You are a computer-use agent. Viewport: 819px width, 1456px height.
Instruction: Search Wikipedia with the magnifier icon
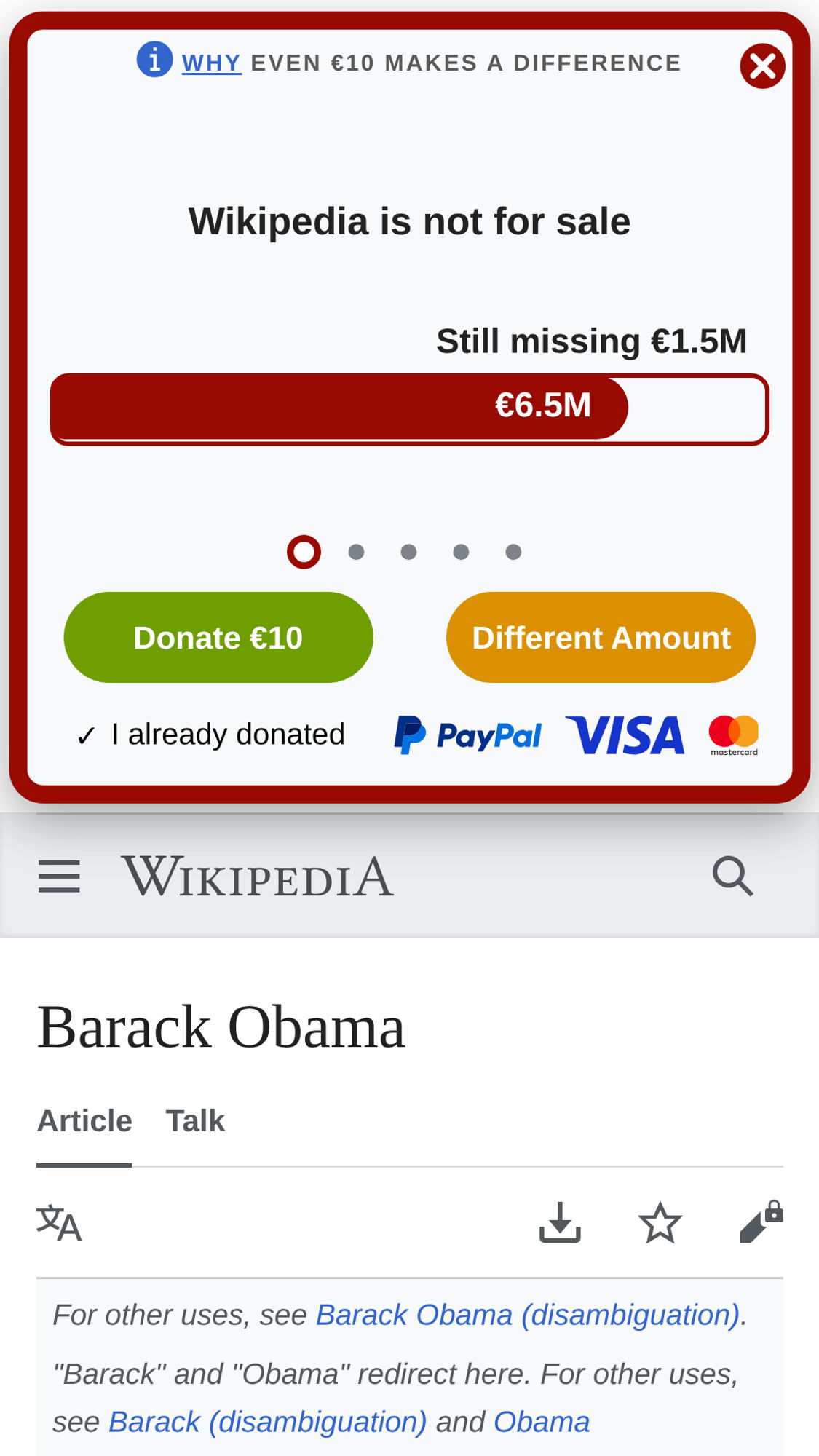point(732,876)
